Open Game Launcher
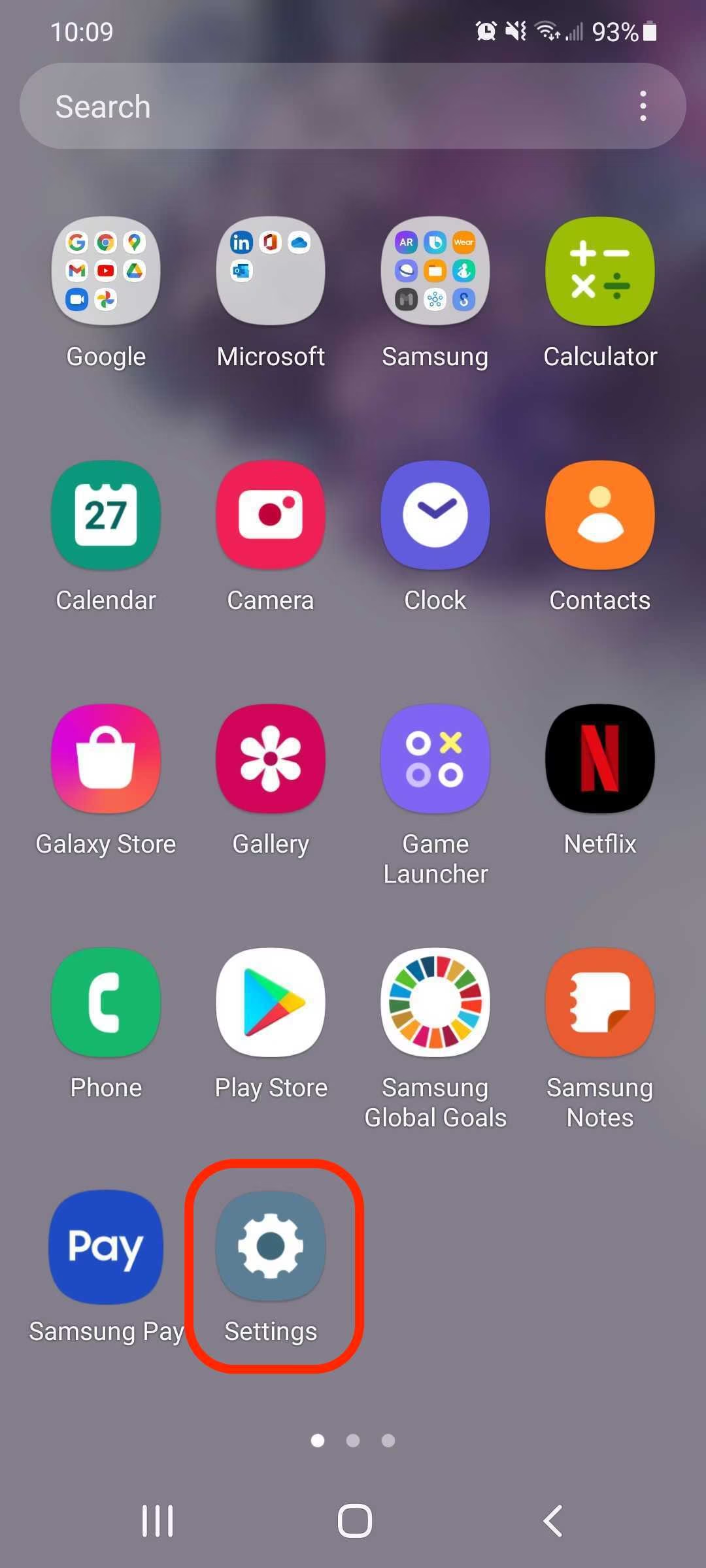This screenshot has height=1568, width=706. pyautogui.click(x=435, y=759)
